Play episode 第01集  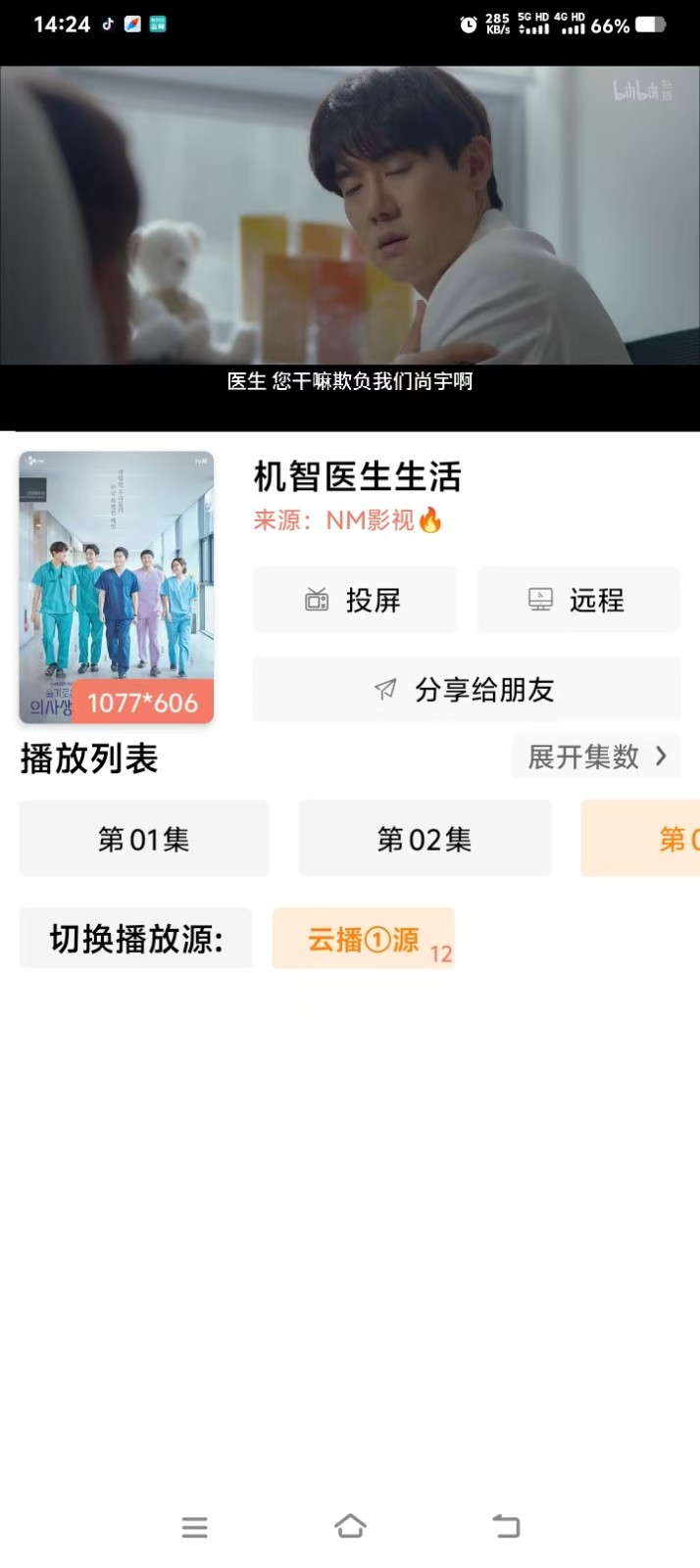[x=144, y=839]
